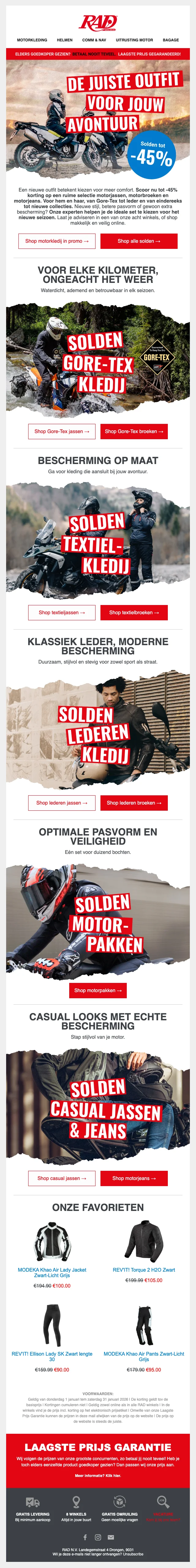Open MODEKA Khao Air Lady Jacket product
The height and width of the screenshot is (1568, 196).
(x=52, y=1273)
